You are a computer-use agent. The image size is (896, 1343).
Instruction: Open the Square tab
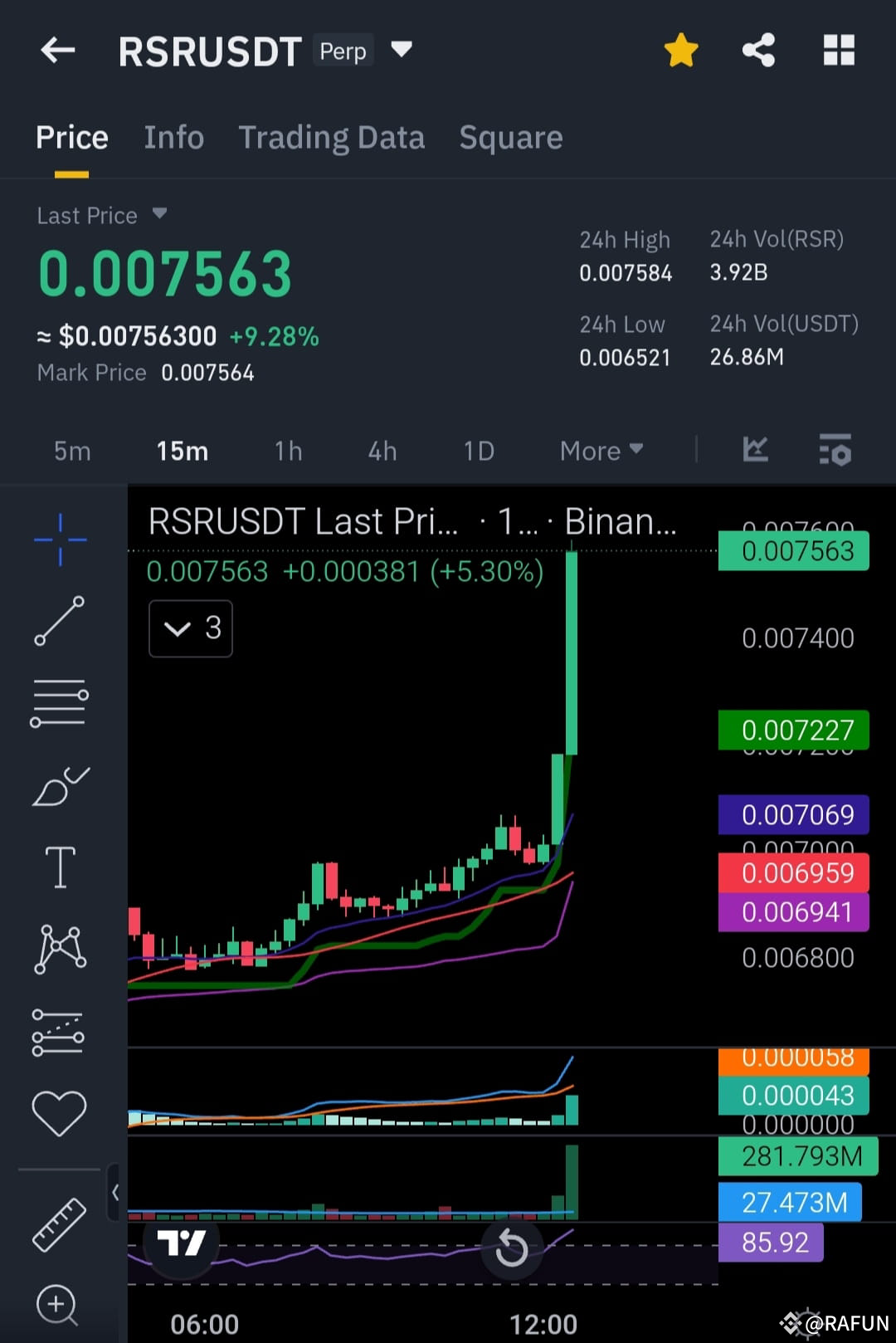511,137
